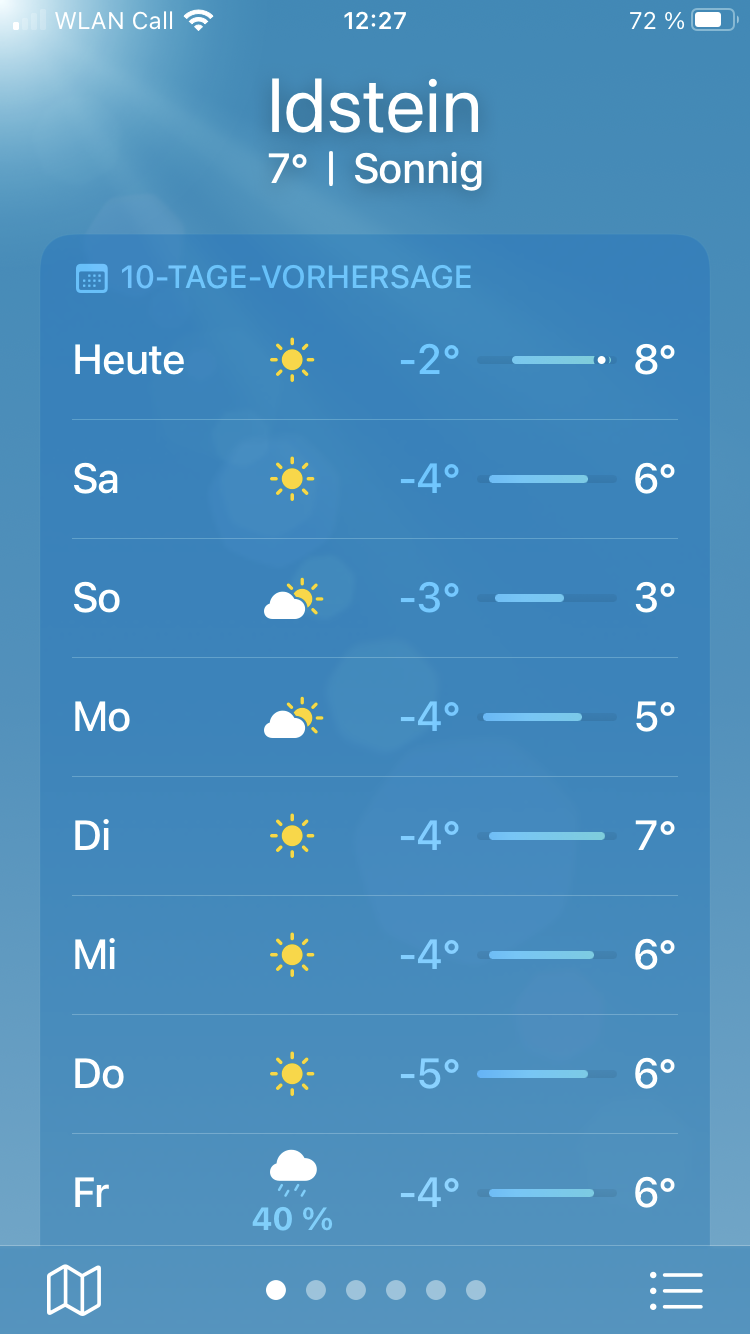Open the saved locations list
Screen dimensions: 750x1334
point(676,1290)
